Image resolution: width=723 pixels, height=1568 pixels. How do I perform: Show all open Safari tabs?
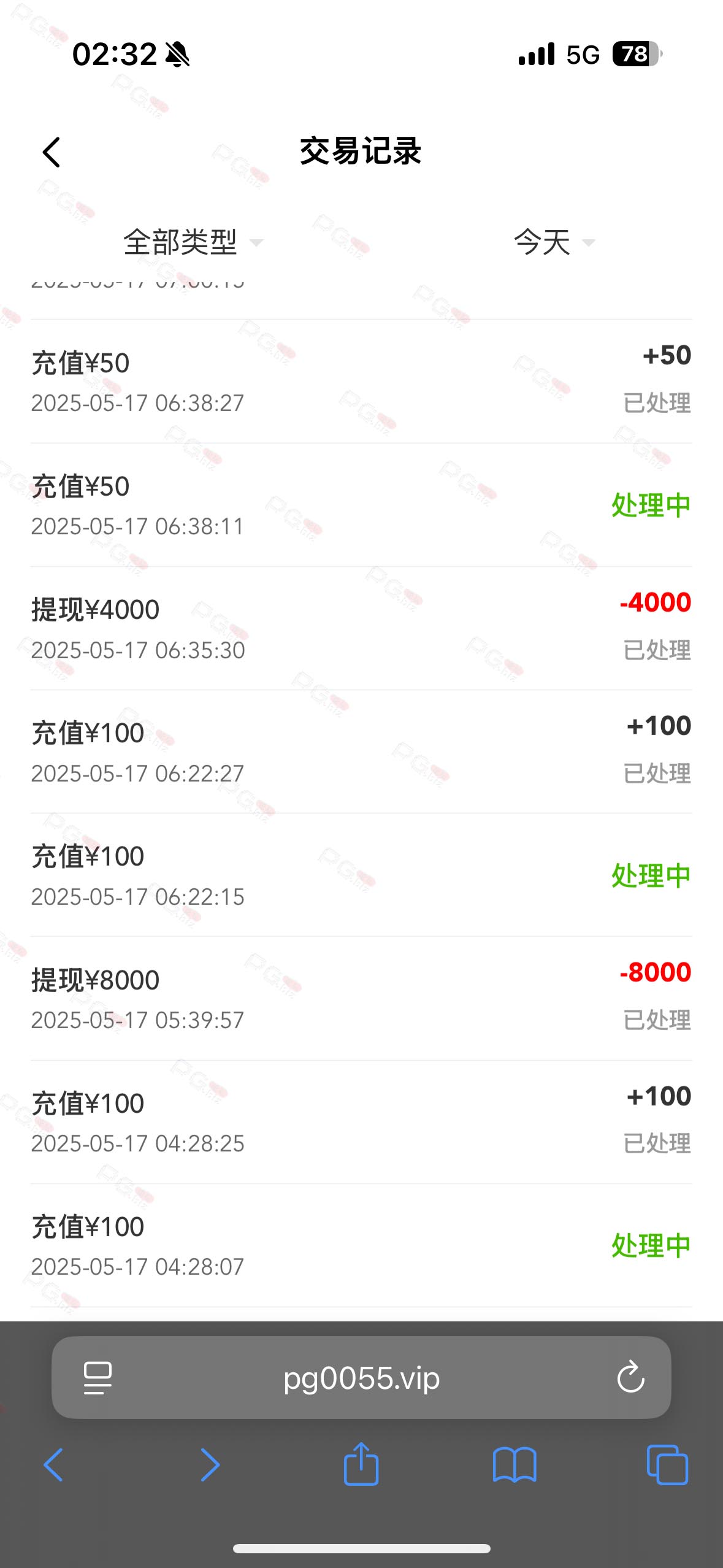coord(667,1465)
